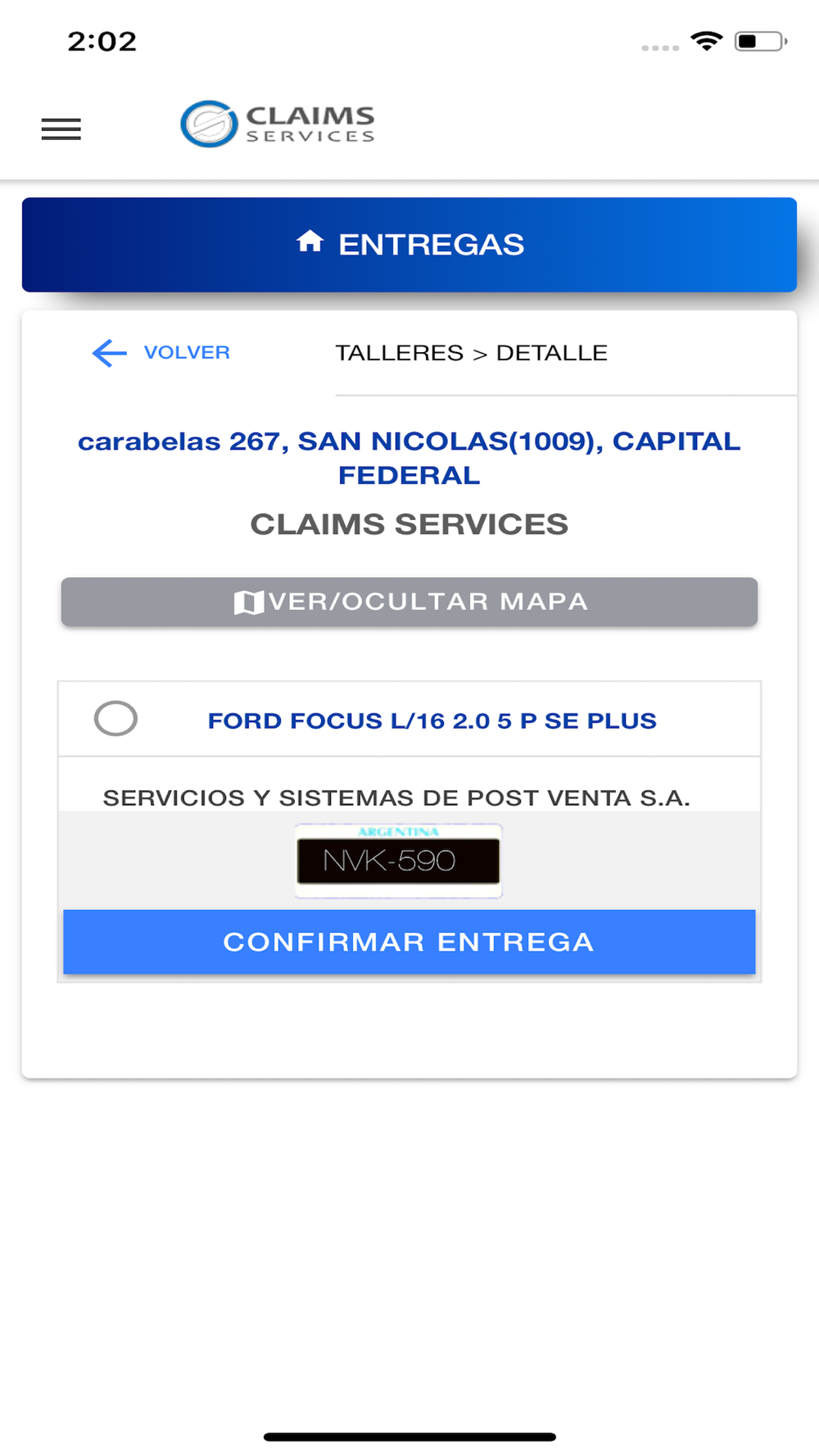
Task: Go back with Volver
Action: point(162,353)
